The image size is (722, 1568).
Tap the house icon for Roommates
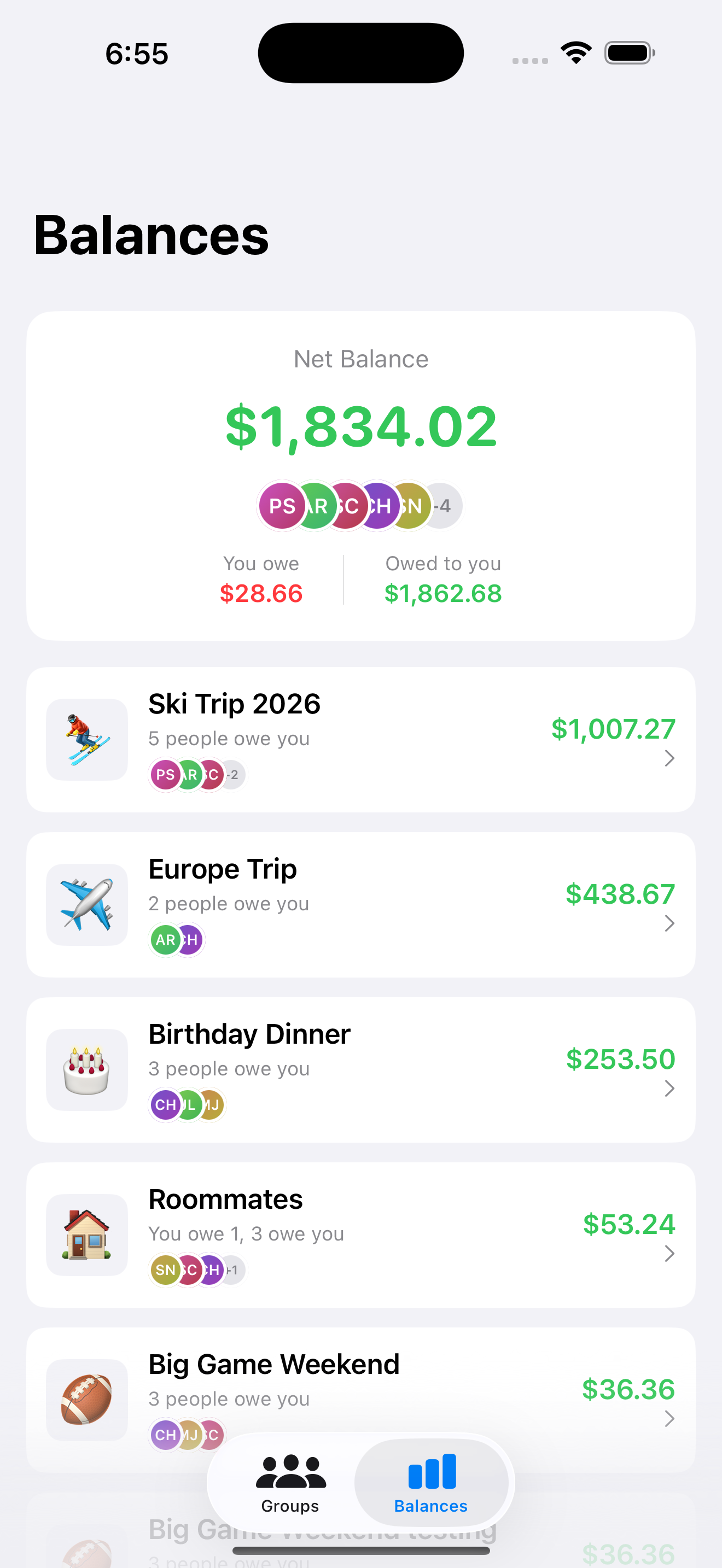click(86, 1235)
